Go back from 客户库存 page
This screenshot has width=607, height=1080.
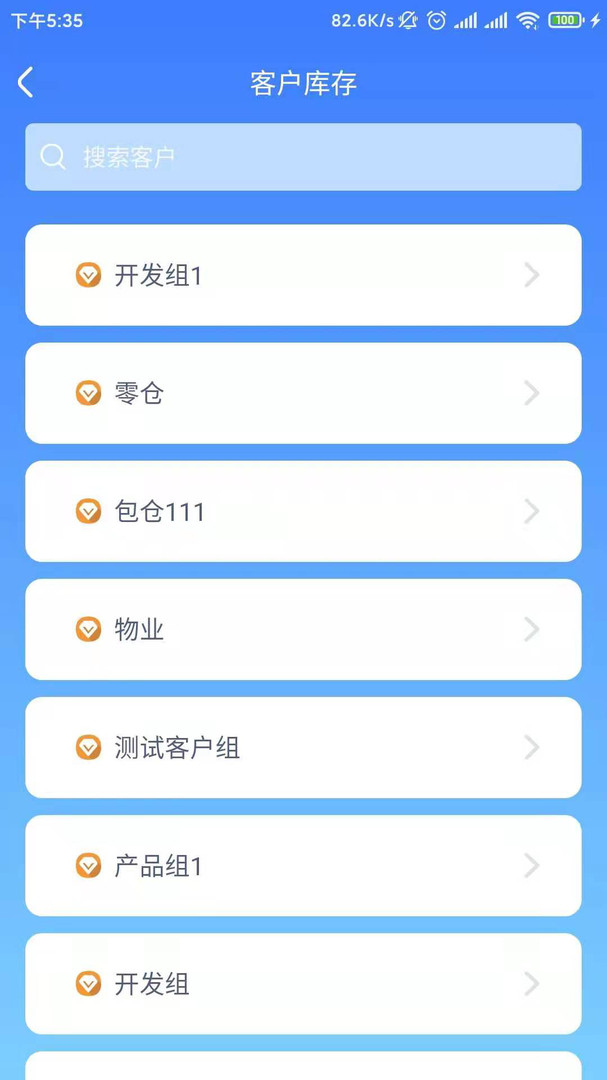tap(26, 83)
